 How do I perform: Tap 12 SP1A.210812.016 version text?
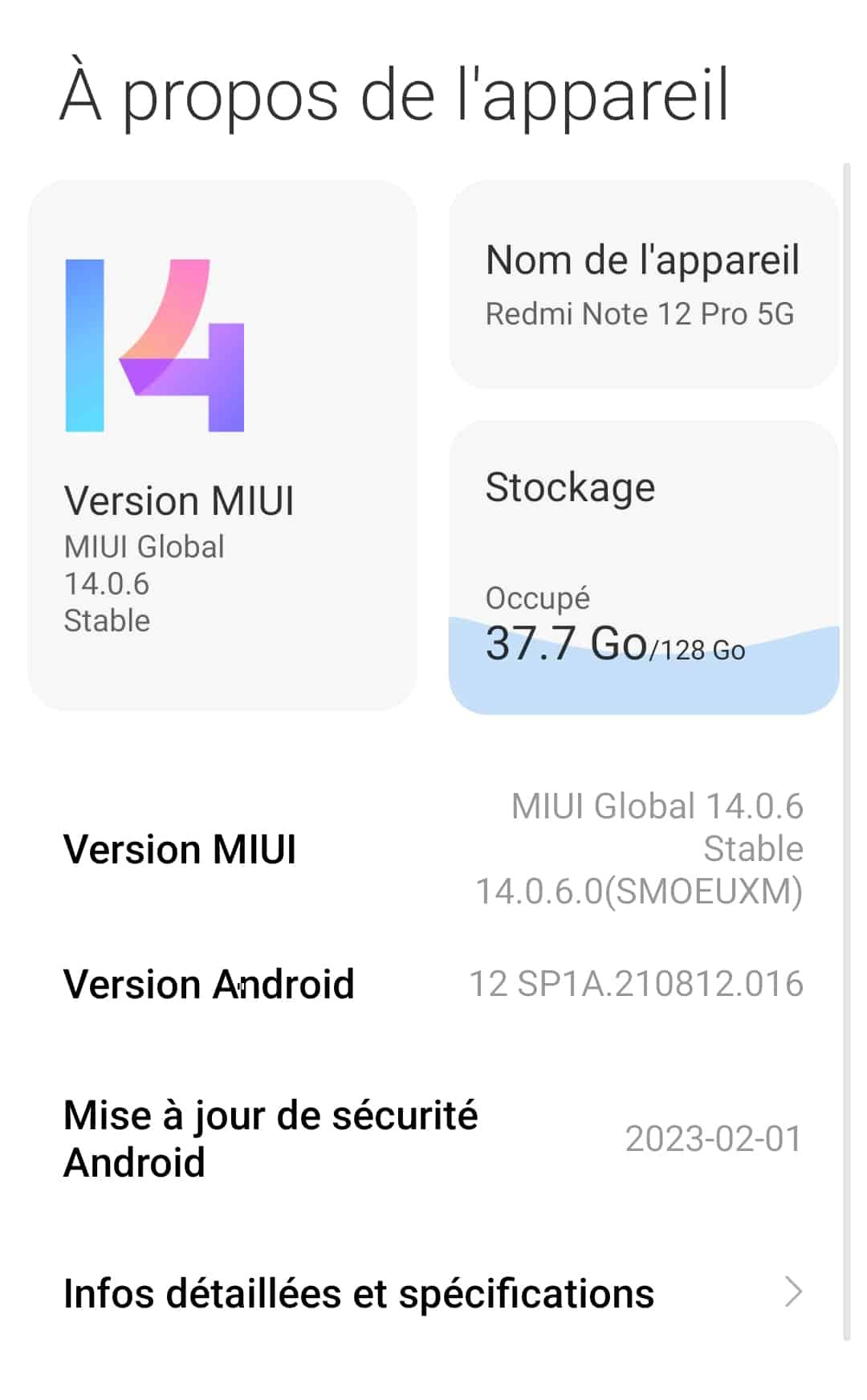pos(638,983)
